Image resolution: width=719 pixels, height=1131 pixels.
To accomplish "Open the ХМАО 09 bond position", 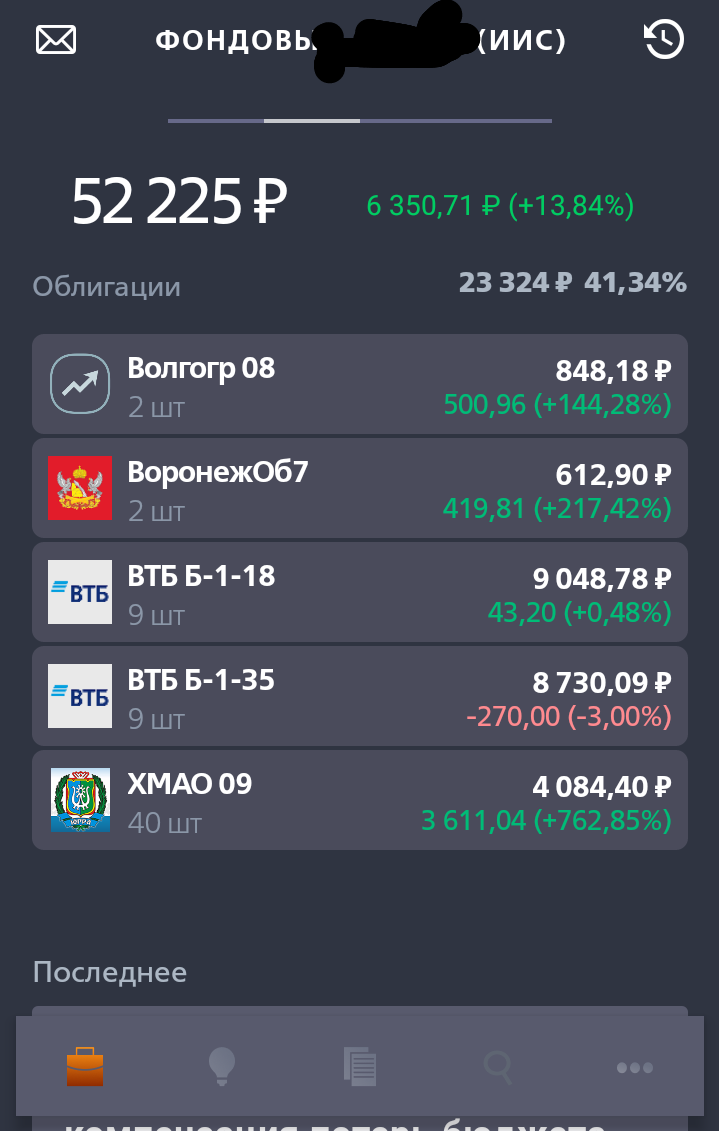I will (360, 800).
